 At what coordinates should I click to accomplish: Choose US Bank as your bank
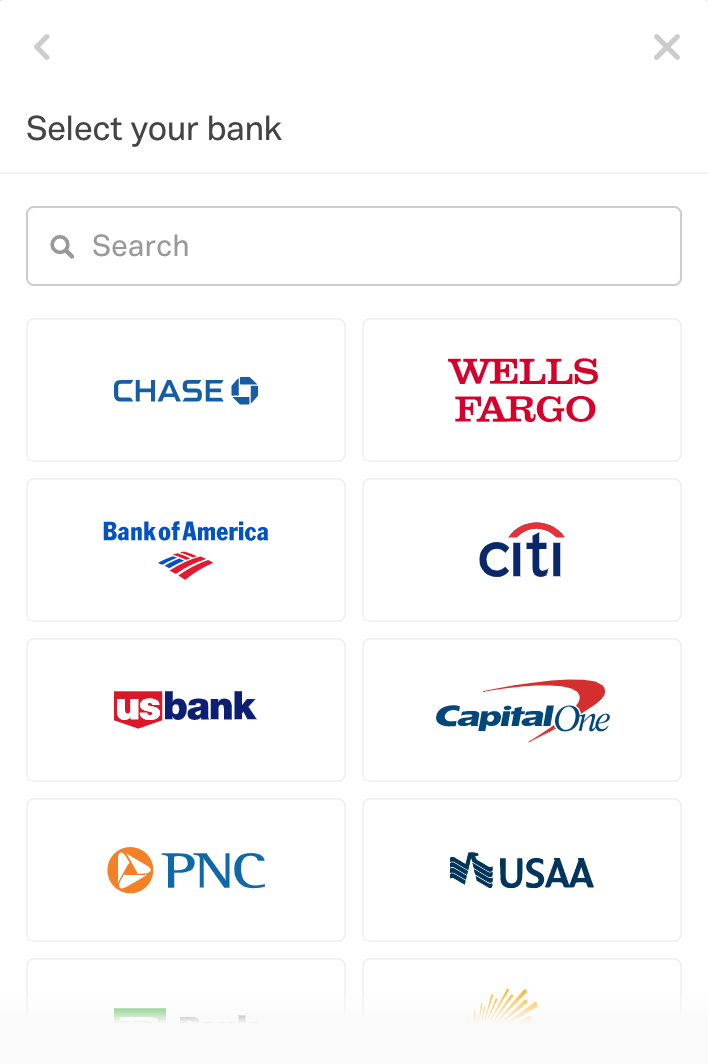pyautogui.click(x=186, y=710)
